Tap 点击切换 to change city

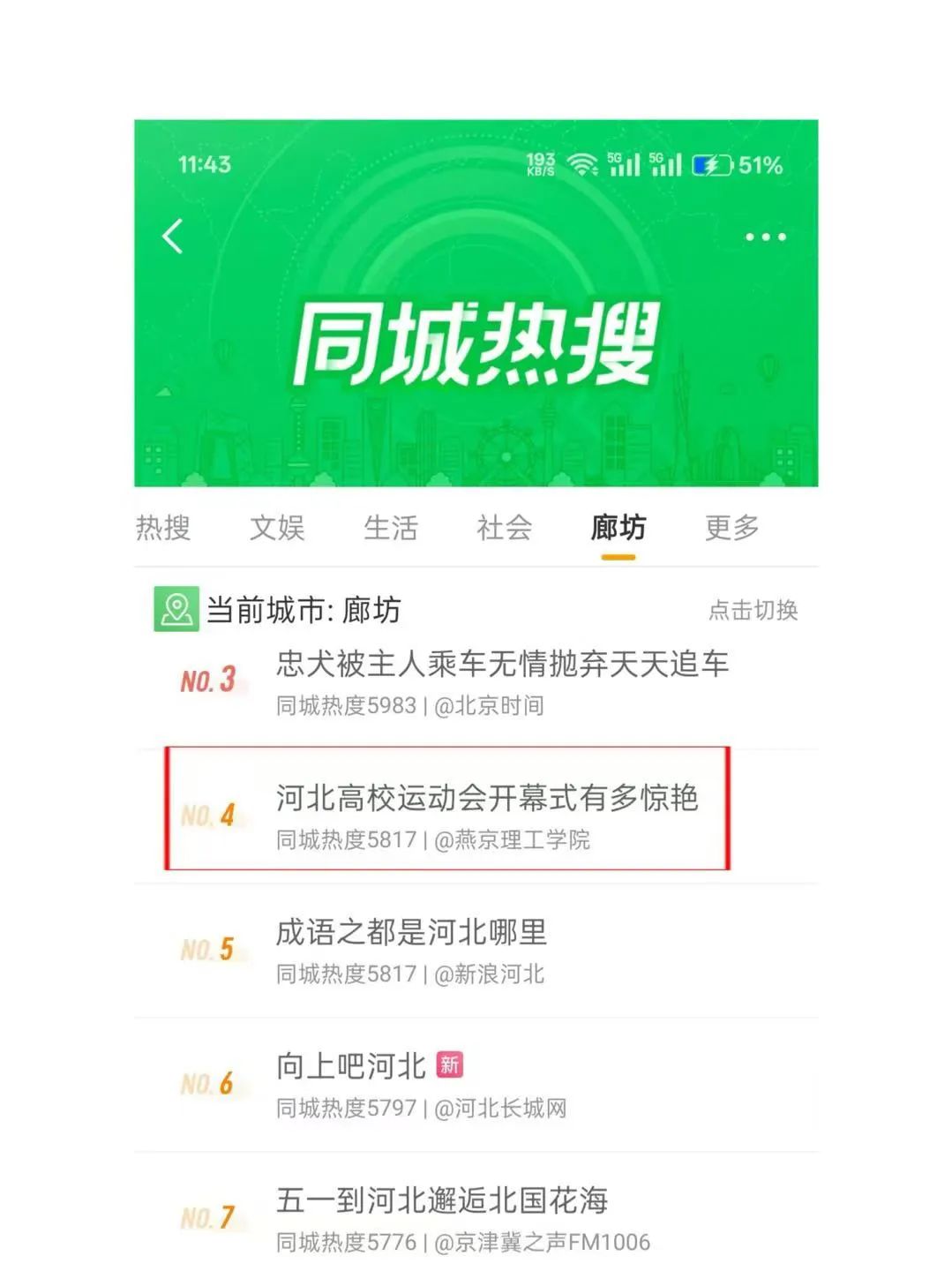(x=753, y=610)
